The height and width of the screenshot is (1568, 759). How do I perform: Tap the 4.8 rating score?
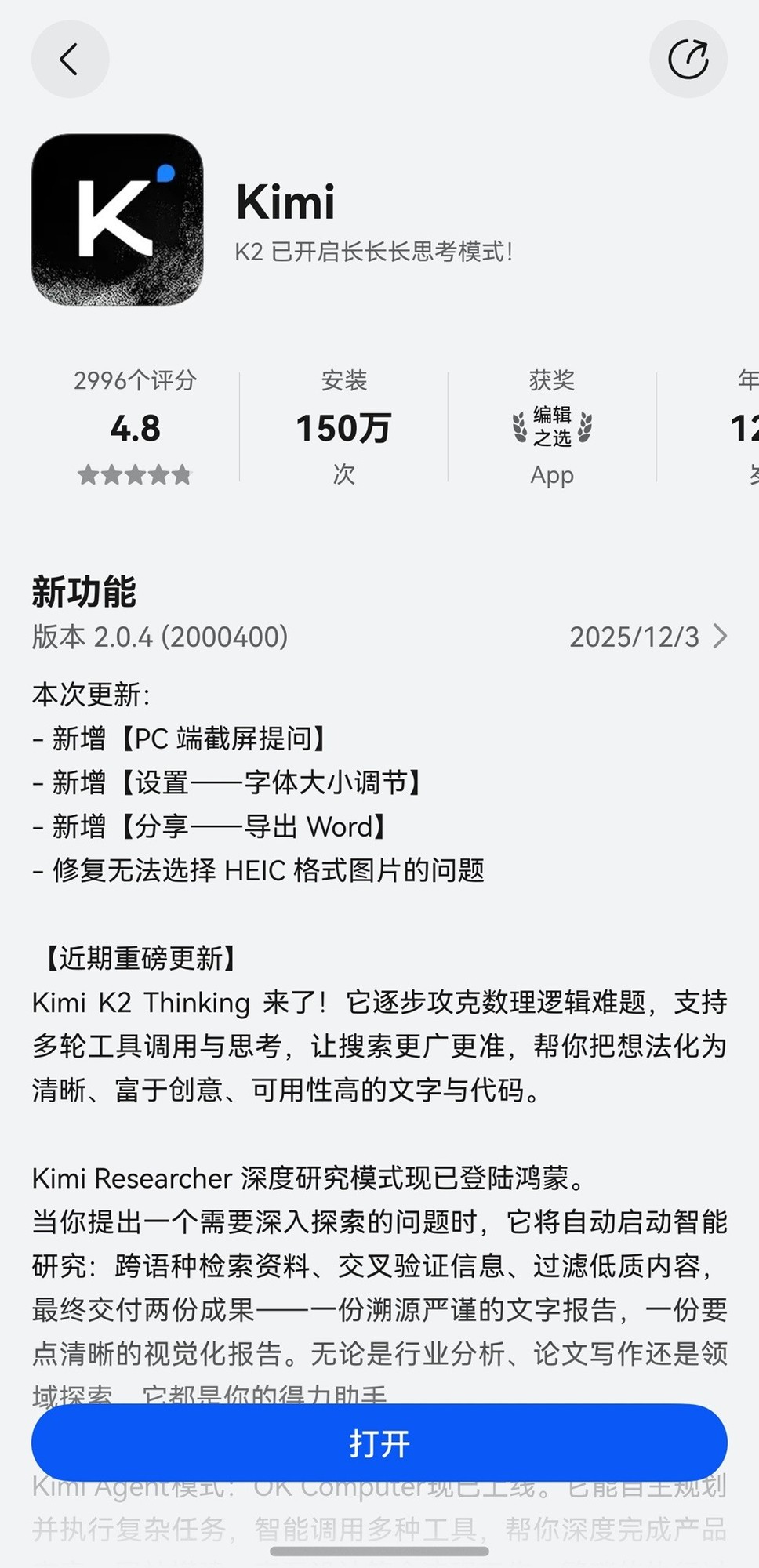pos(135,429)
